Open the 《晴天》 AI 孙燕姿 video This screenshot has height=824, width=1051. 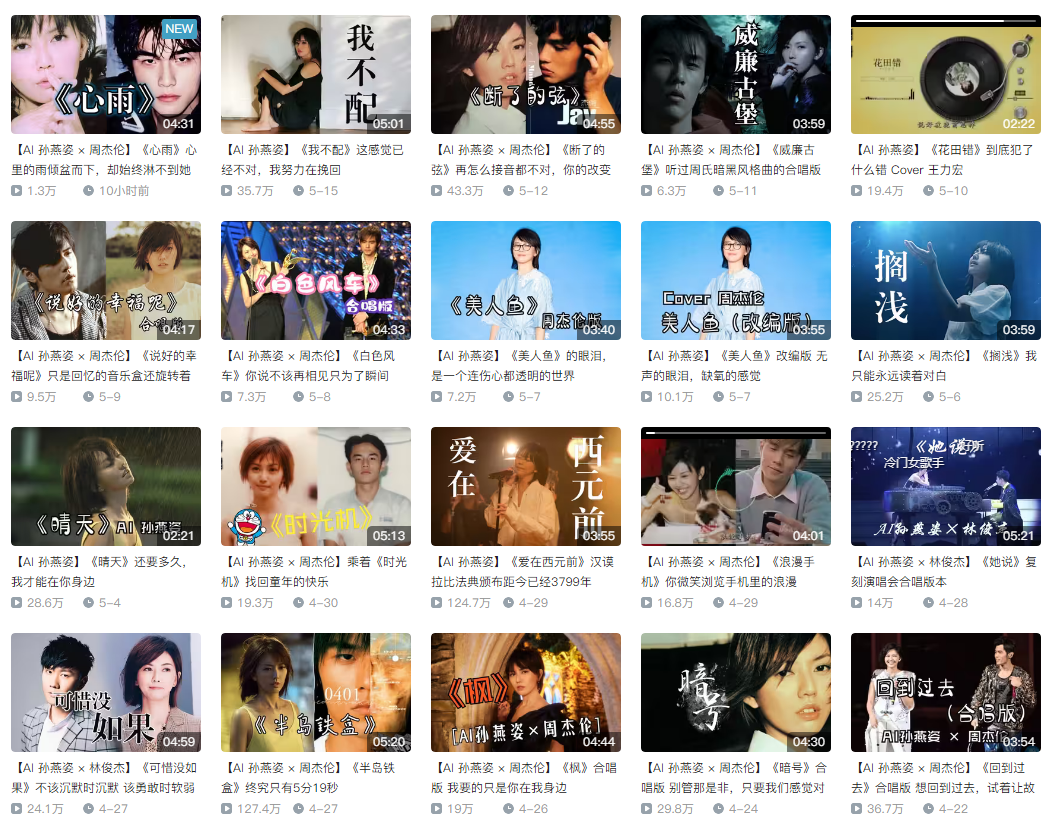105,486
